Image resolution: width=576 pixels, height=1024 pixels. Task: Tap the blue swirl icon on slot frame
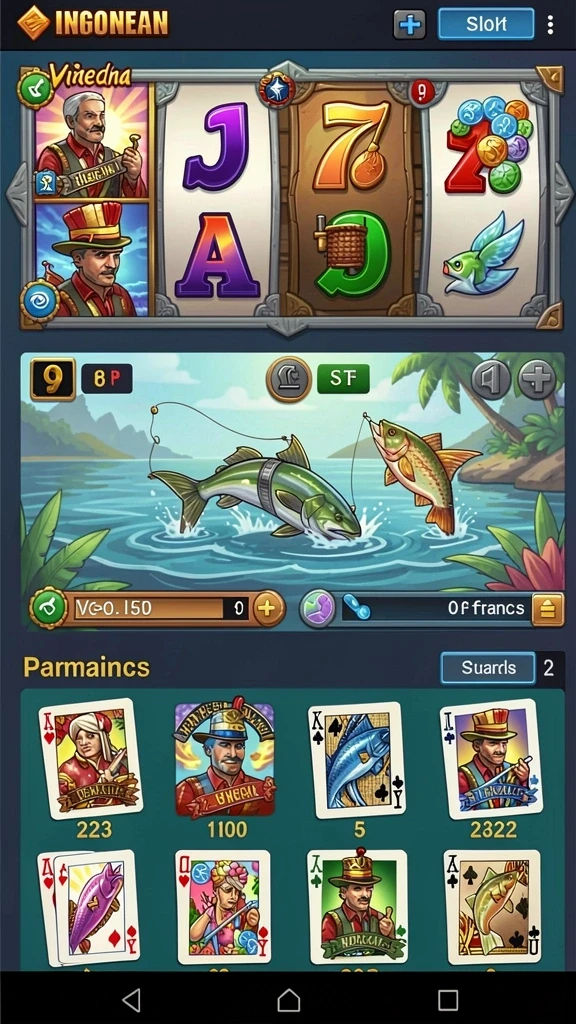39,301
